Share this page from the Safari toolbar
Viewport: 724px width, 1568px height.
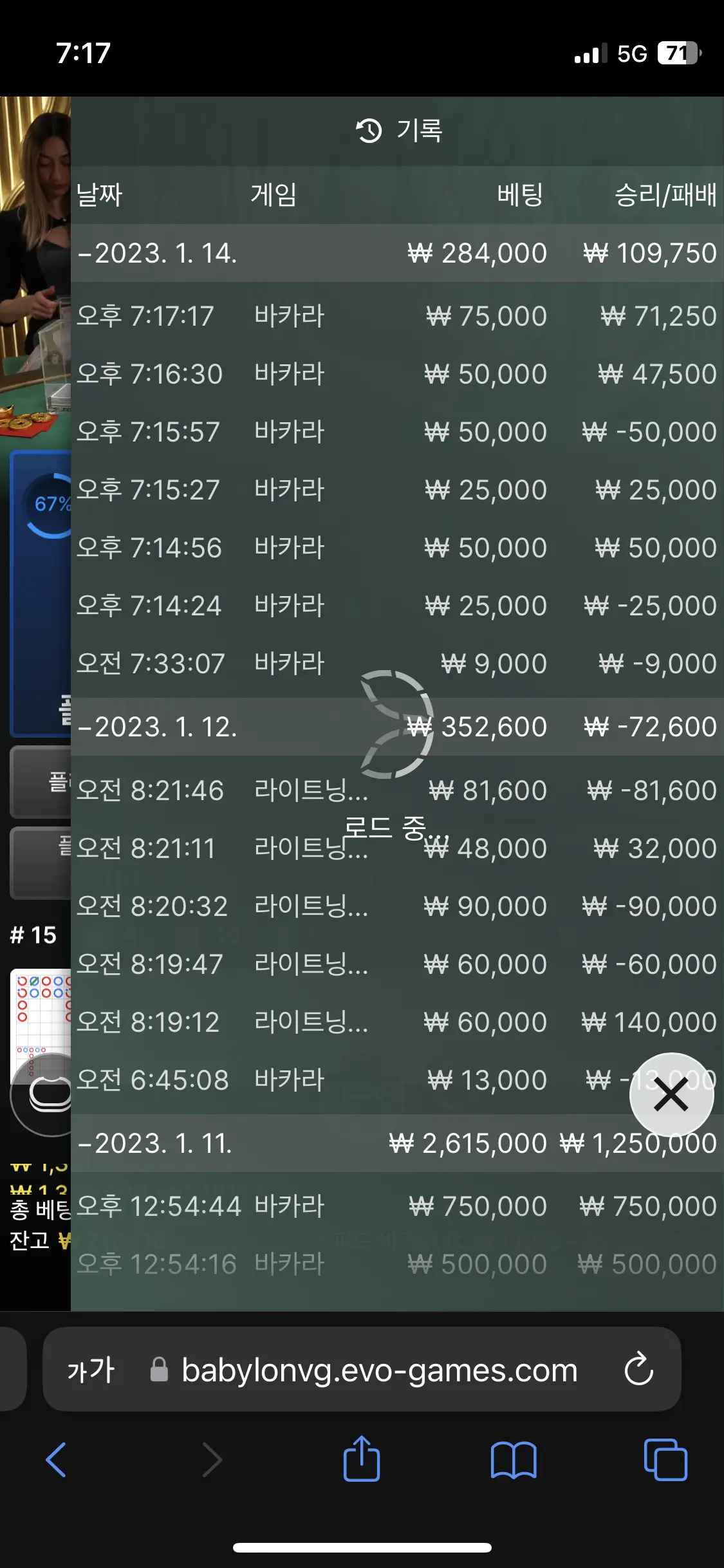click(x=362, y=1458)
